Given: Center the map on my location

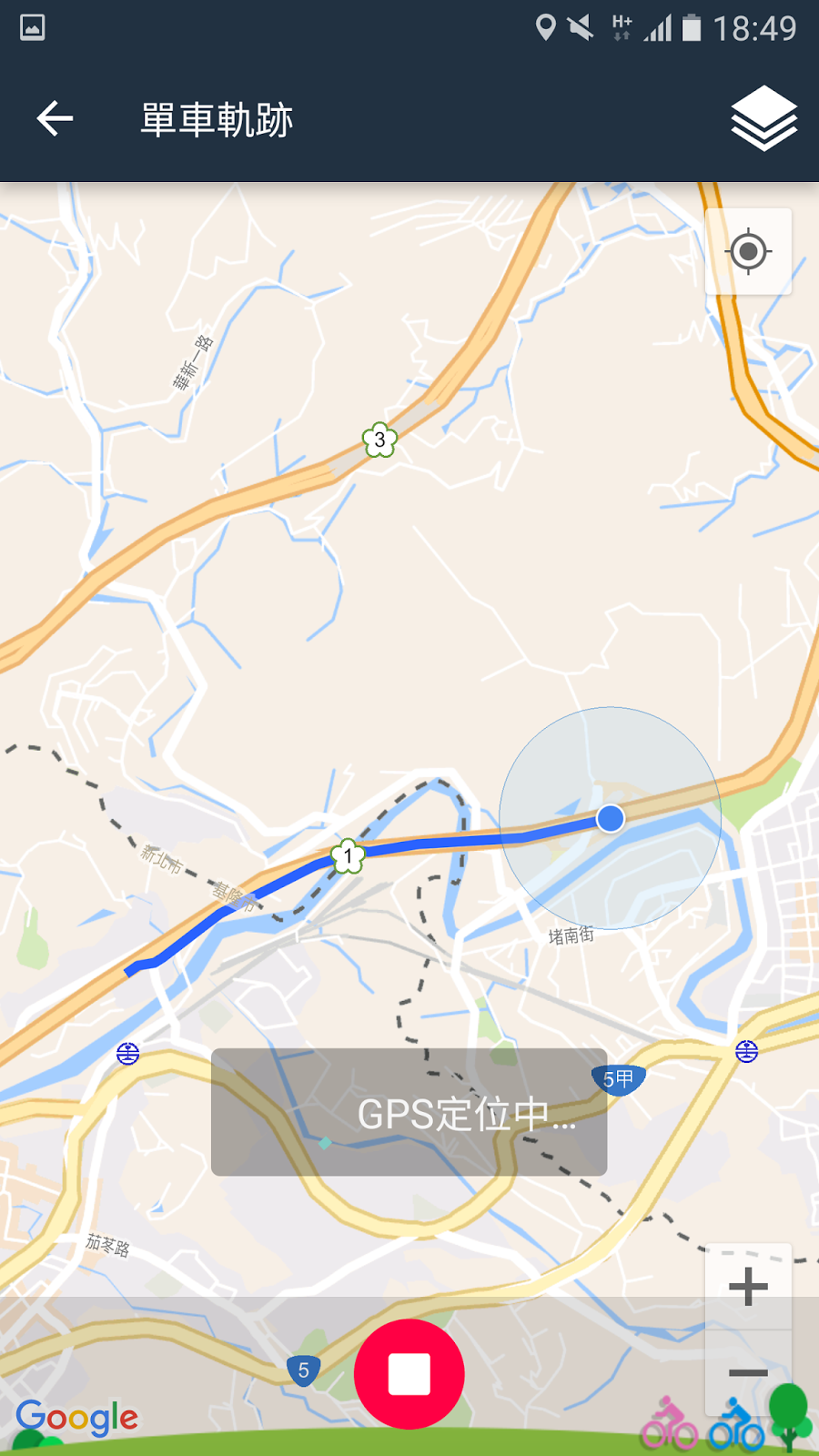Looking at the screenshot, I should coord(748,251).
